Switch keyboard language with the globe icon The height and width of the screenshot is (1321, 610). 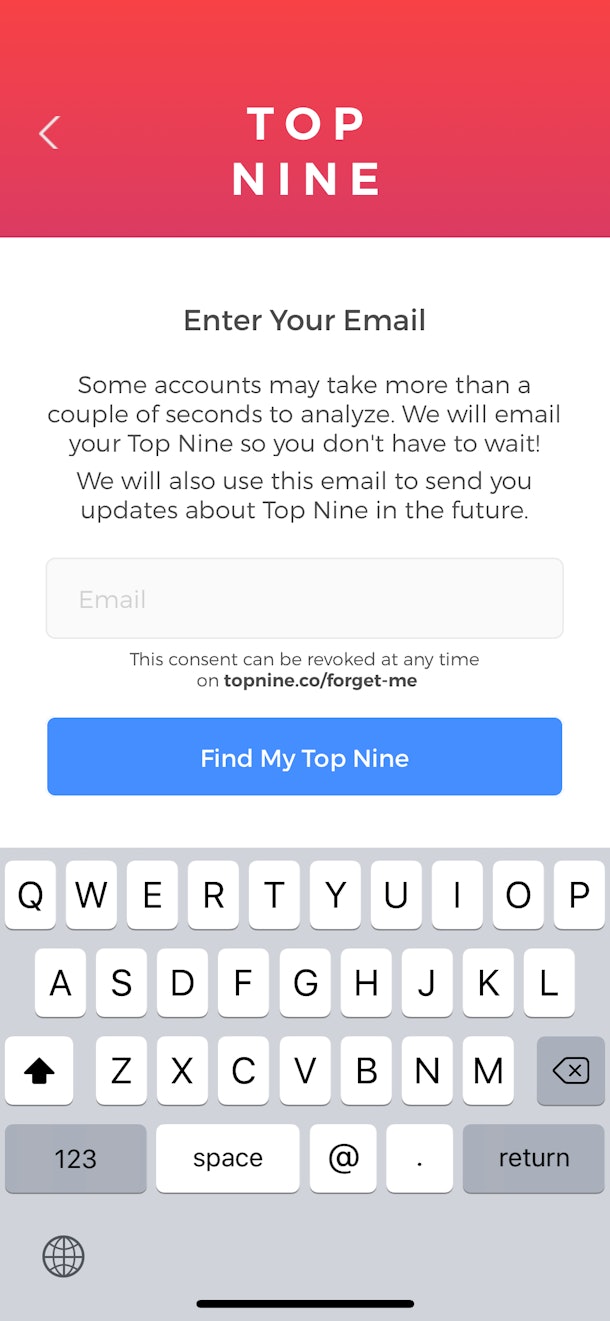pyautogui.click(x=63, y=1256)
